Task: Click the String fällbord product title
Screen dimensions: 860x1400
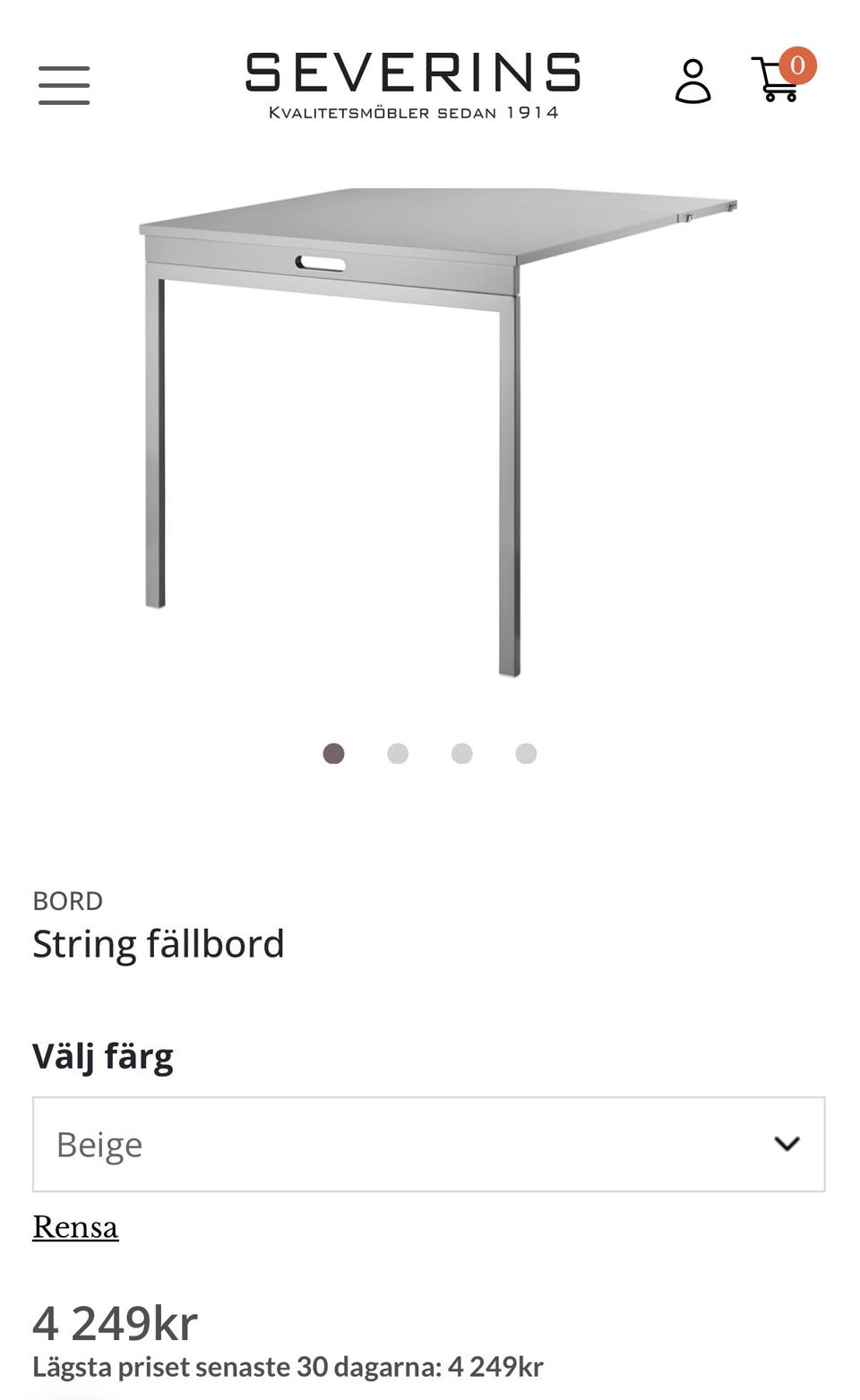Action: point(159,943)
